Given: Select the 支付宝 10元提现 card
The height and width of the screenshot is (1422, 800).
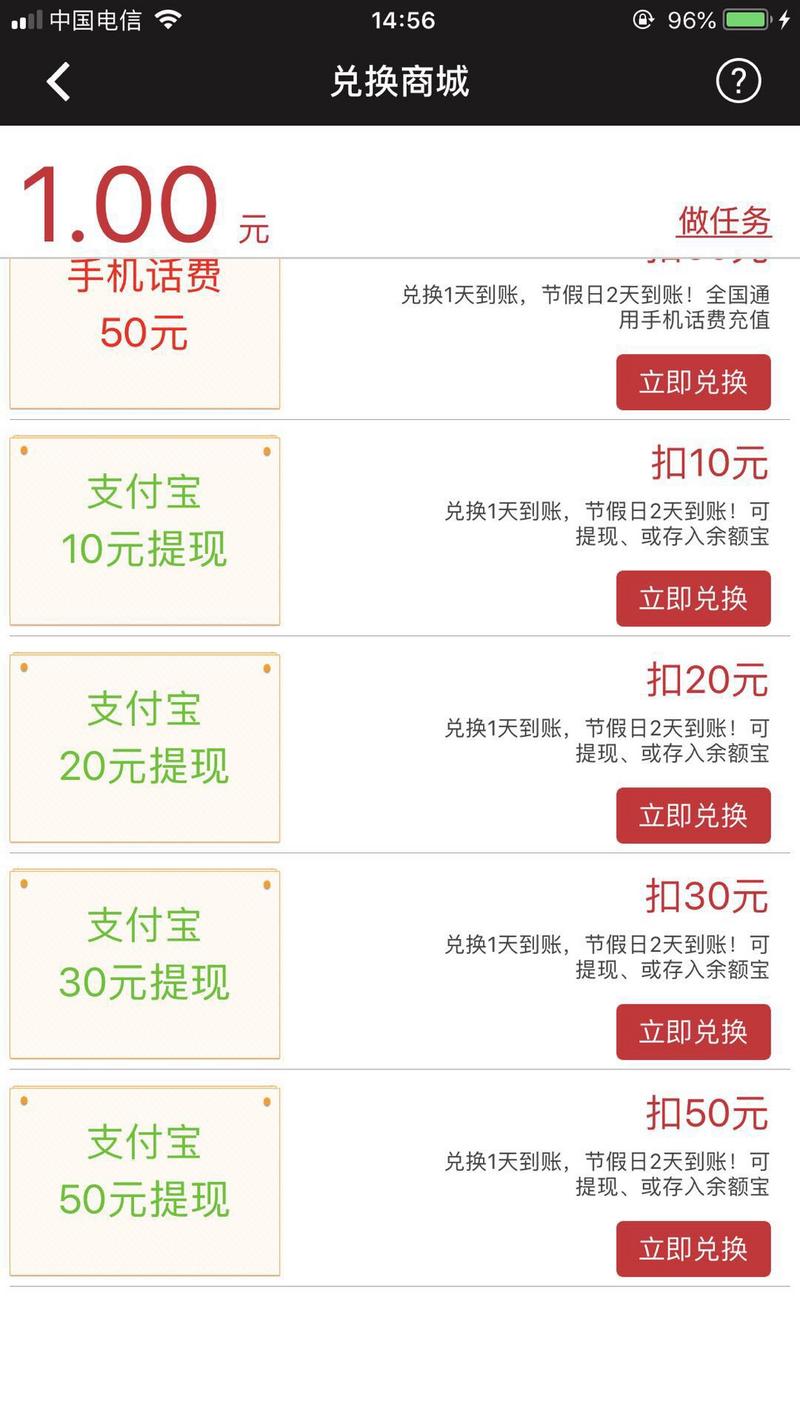Looking at the screenshot, I should coord(144,530).
